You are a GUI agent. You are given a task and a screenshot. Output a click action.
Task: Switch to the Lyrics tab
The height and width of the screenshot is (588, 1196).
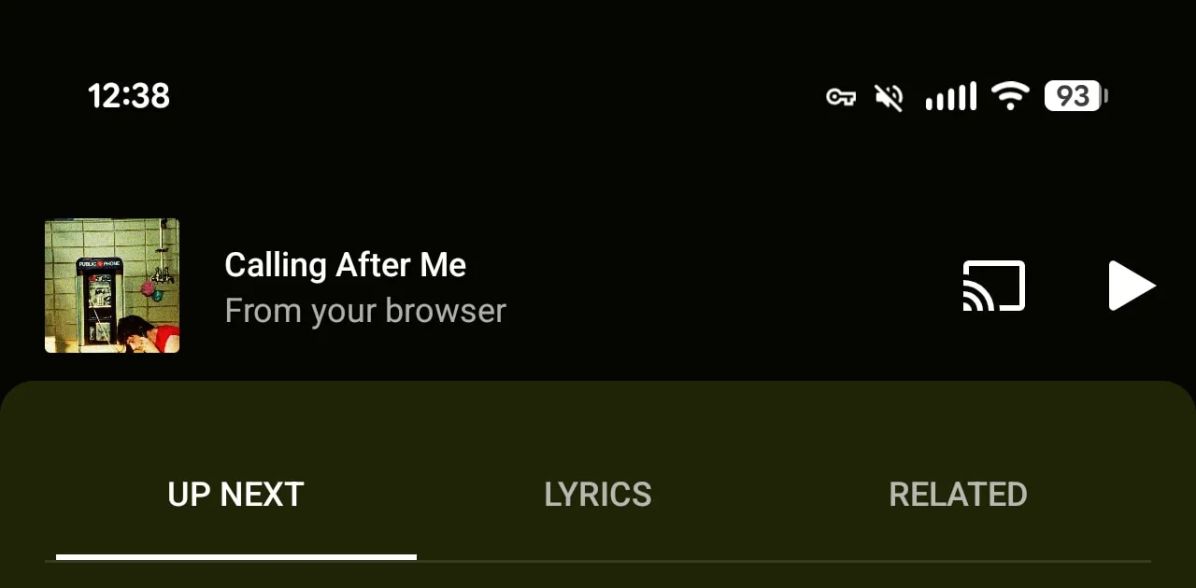click(597, 494)
